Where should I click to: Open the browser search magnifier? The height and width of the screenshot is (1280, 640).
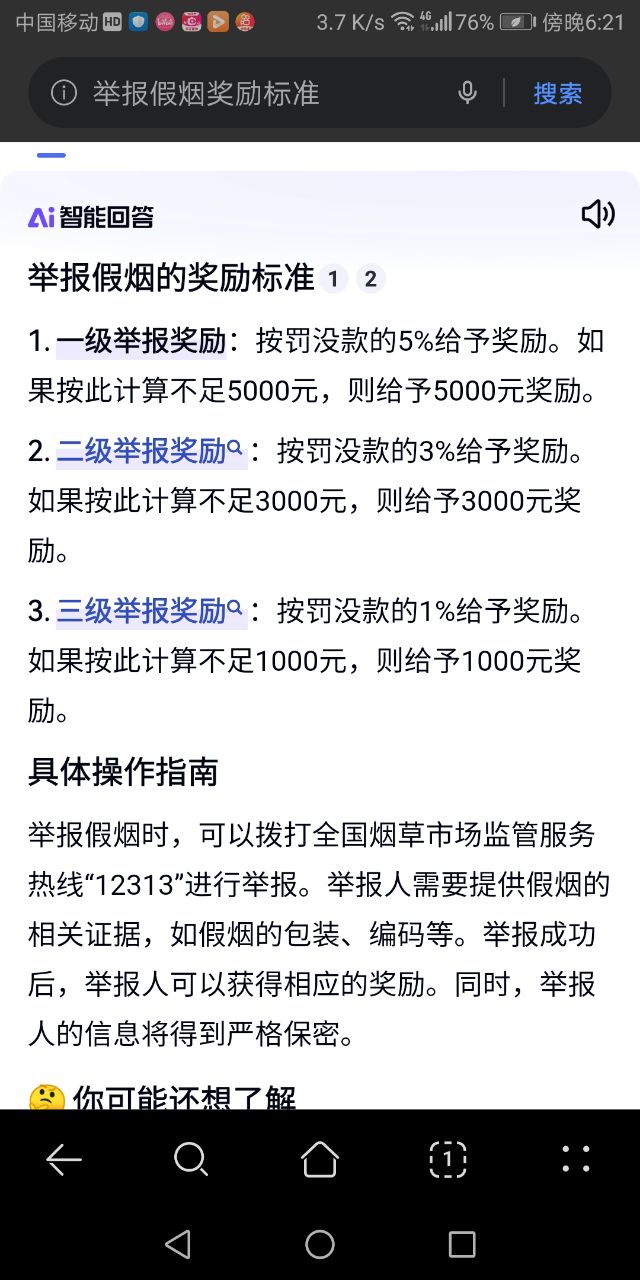point(191,1159)
